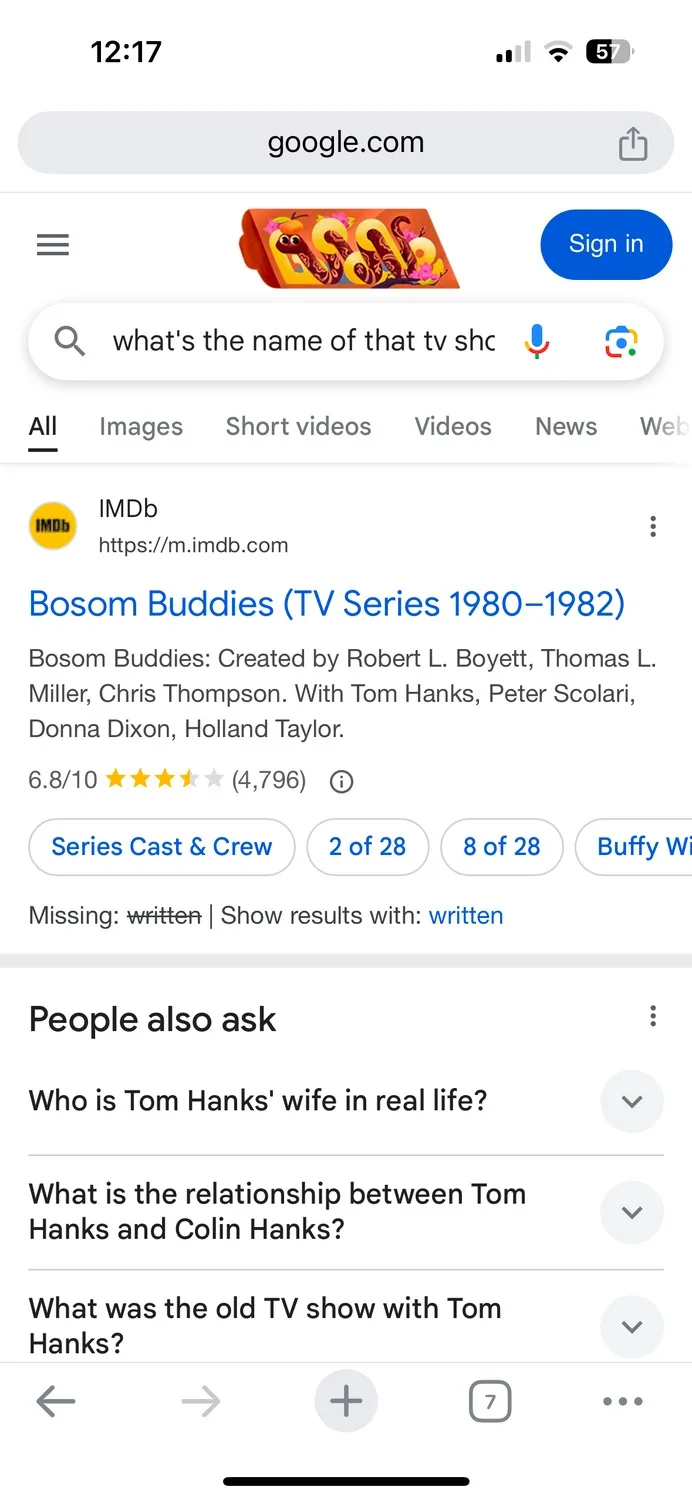Show results with written
This screenshot has height=1500, width=692.
(466, 916)
